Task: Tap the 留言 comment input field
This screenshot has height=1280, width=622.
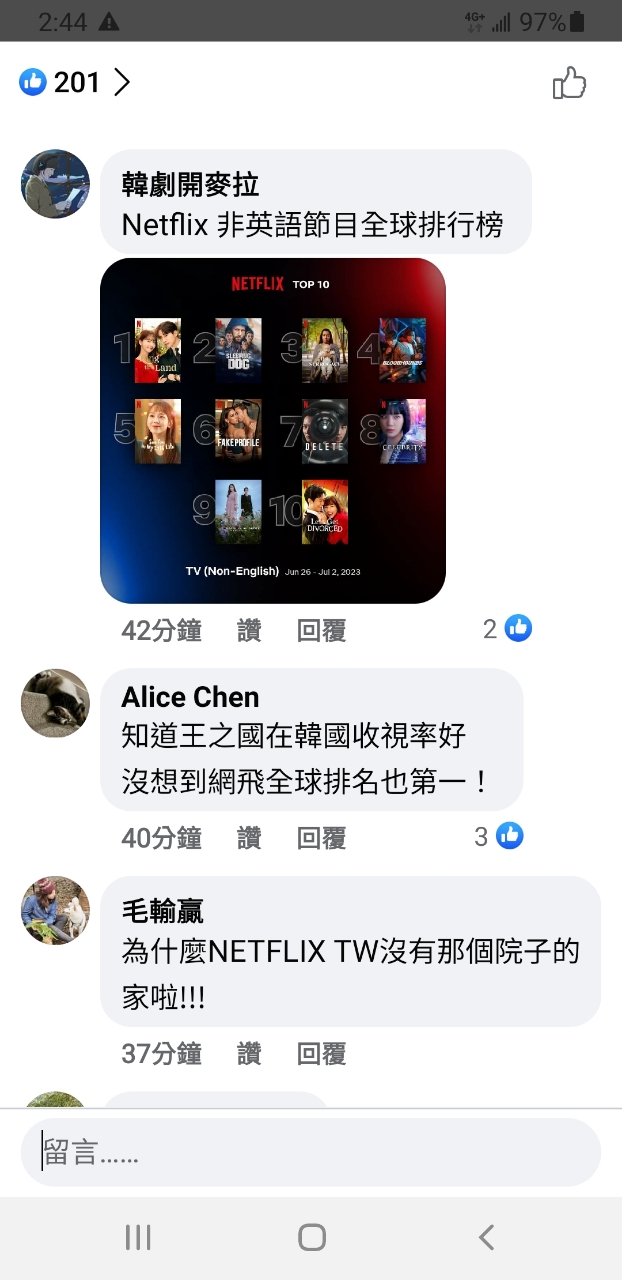Action: pos(311,1152)
